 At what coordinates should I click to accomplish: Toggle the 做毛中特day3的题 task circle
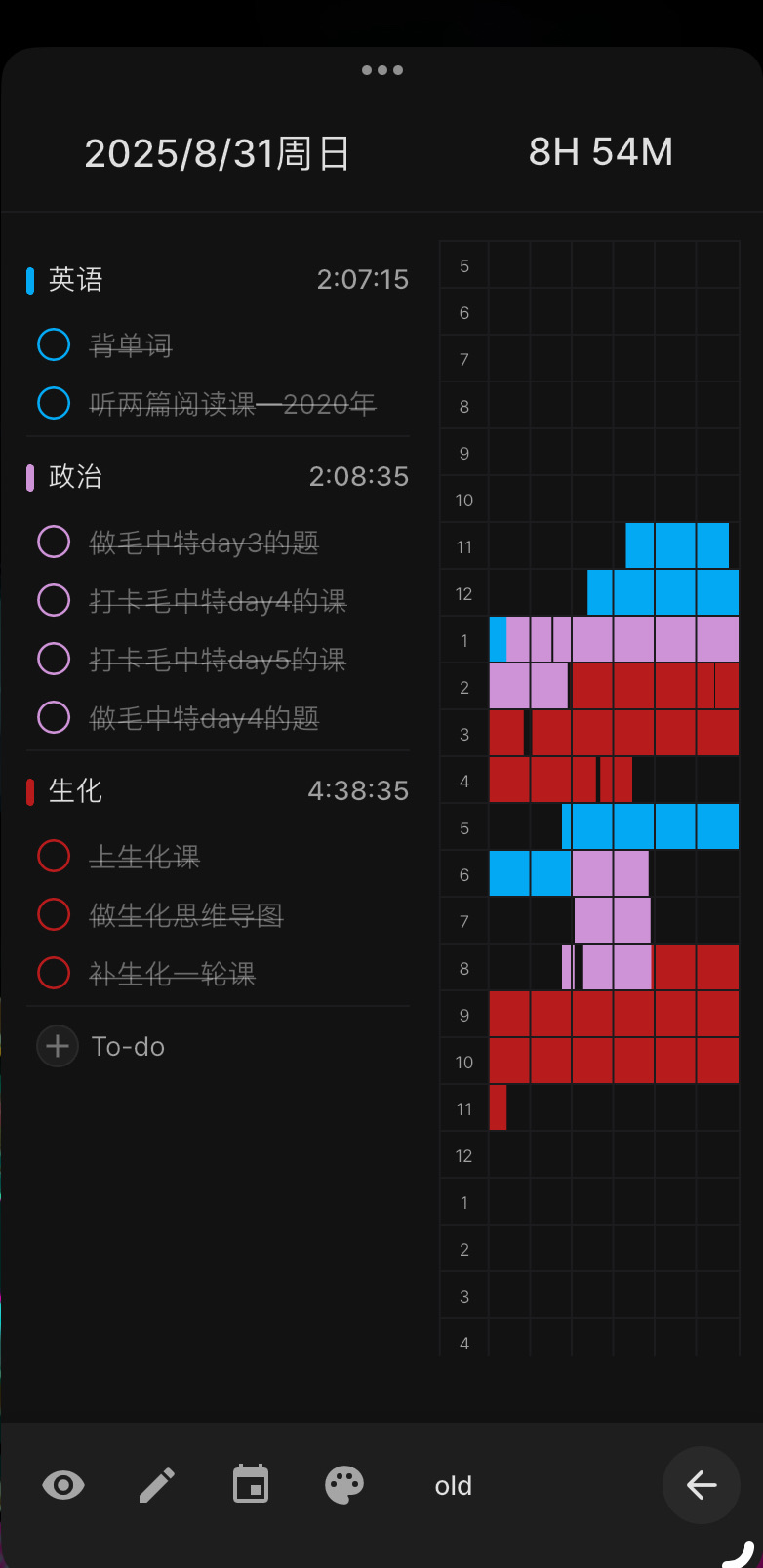tap(54, 542)
